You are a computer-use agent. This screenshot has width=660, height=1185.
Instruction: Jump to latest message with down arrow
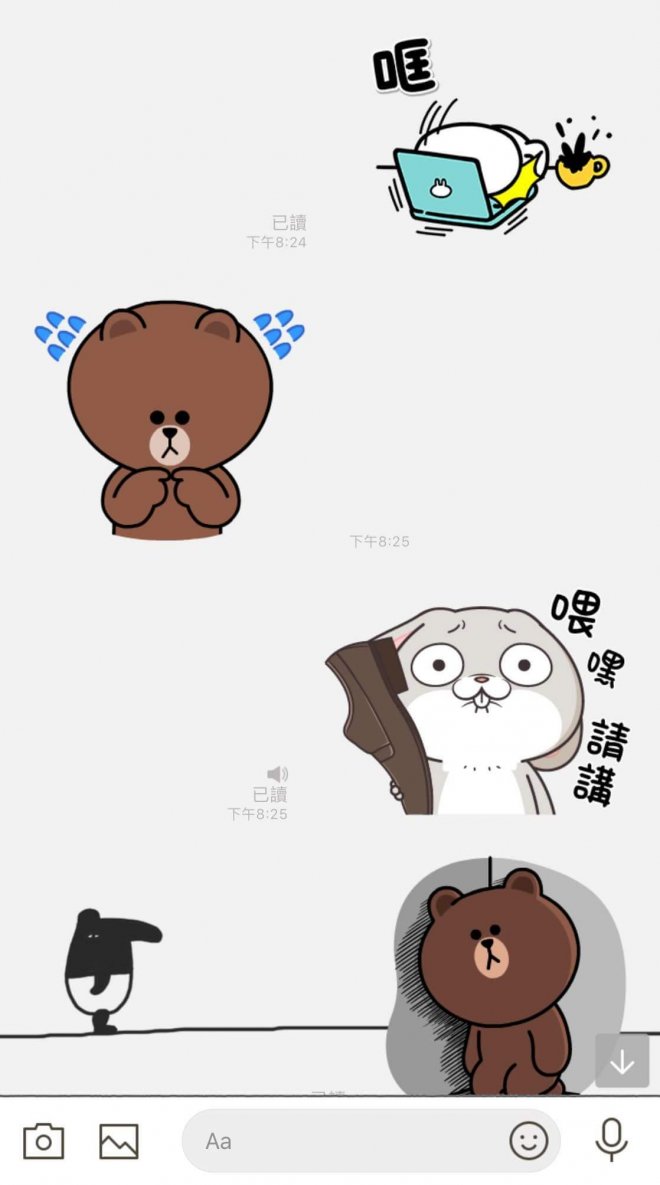[622, 1062]
